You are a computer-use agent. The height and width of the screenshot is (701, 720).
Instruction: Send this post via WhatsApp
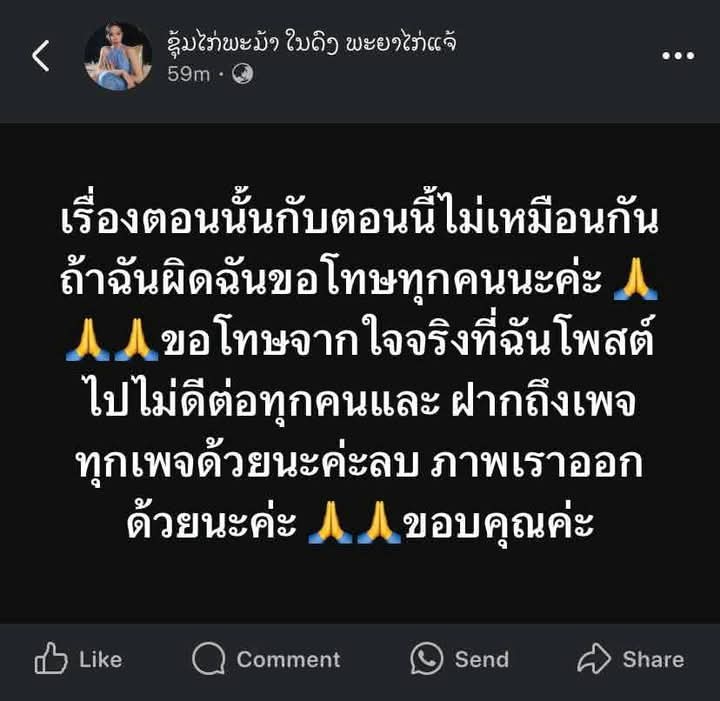click(x=460, y=659)
